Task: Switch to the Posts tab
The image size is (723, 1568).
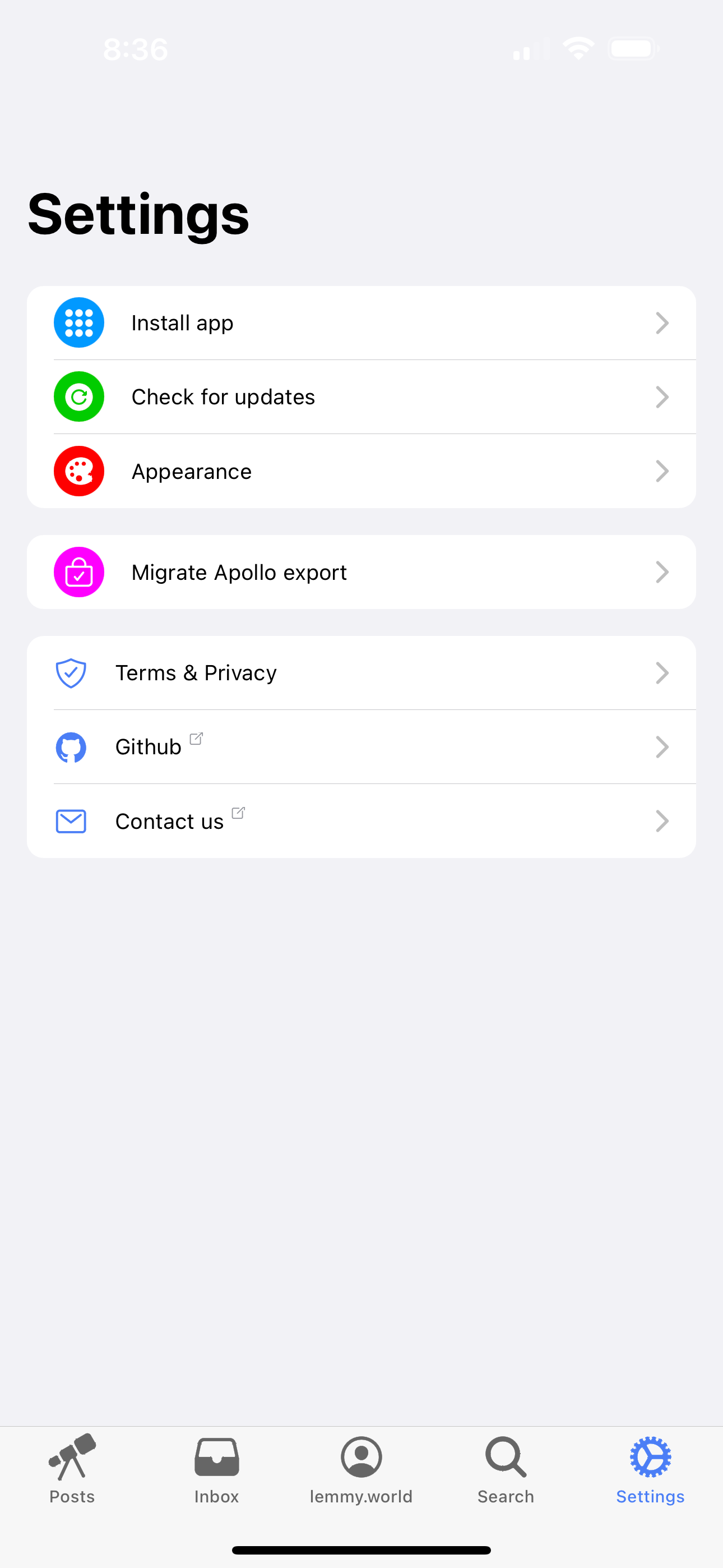Action: pos(72,1469)
